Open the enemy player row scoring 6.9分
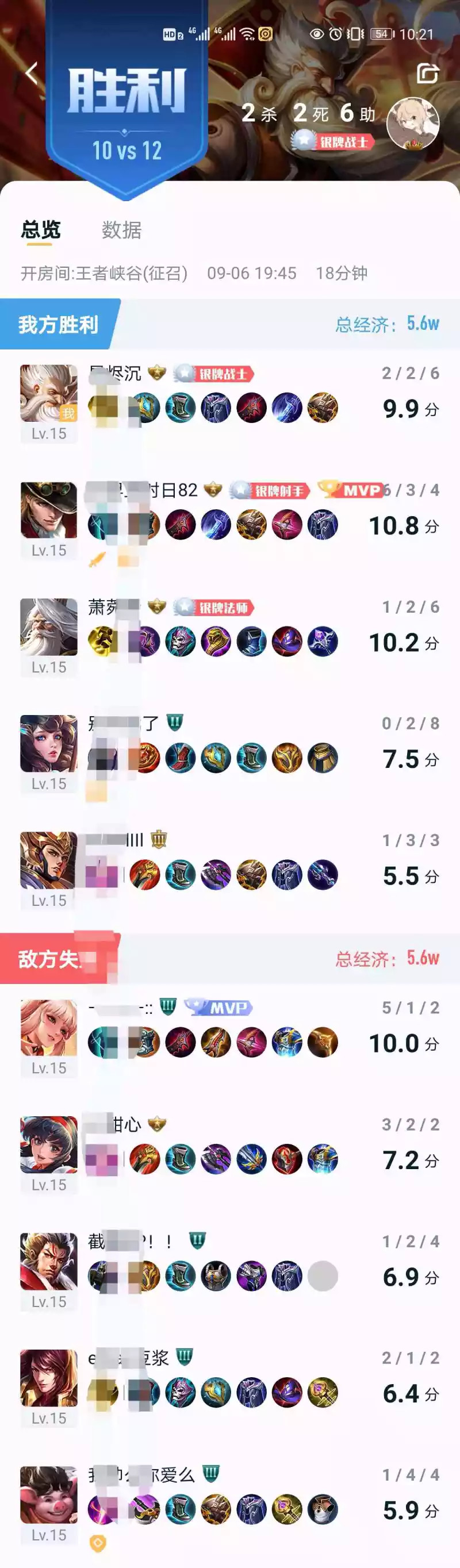Viewport: 460px width, 1568px height. point(229,1270)
